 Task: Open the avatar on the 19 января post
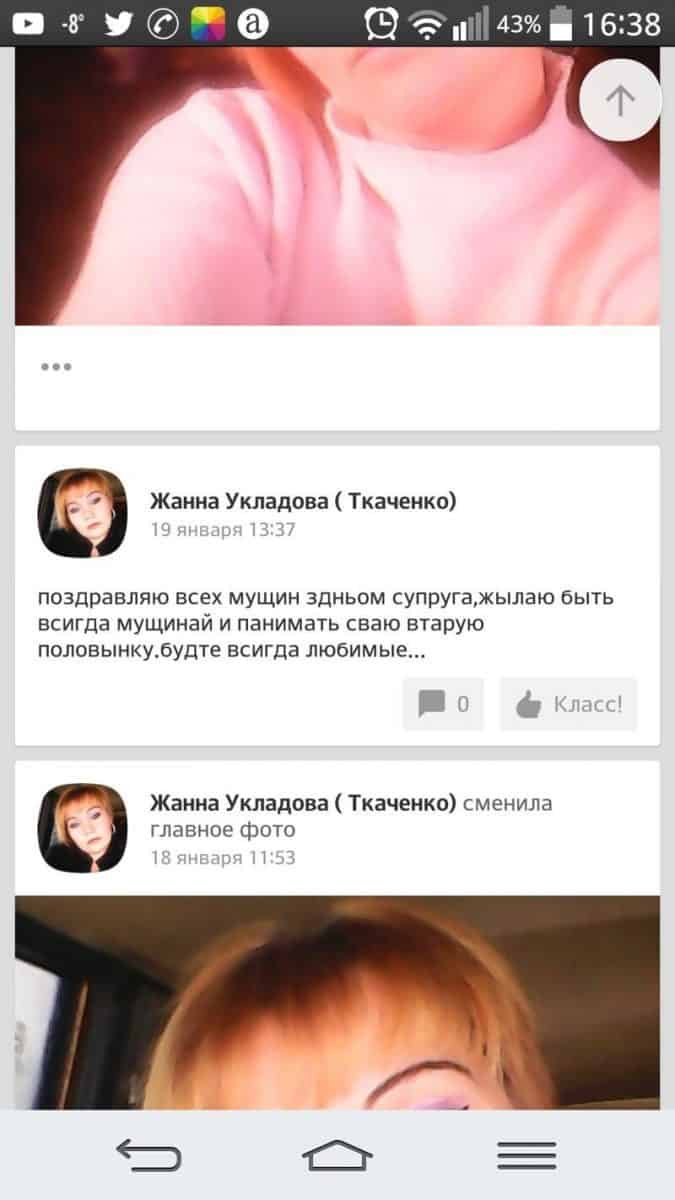(82, 513)
